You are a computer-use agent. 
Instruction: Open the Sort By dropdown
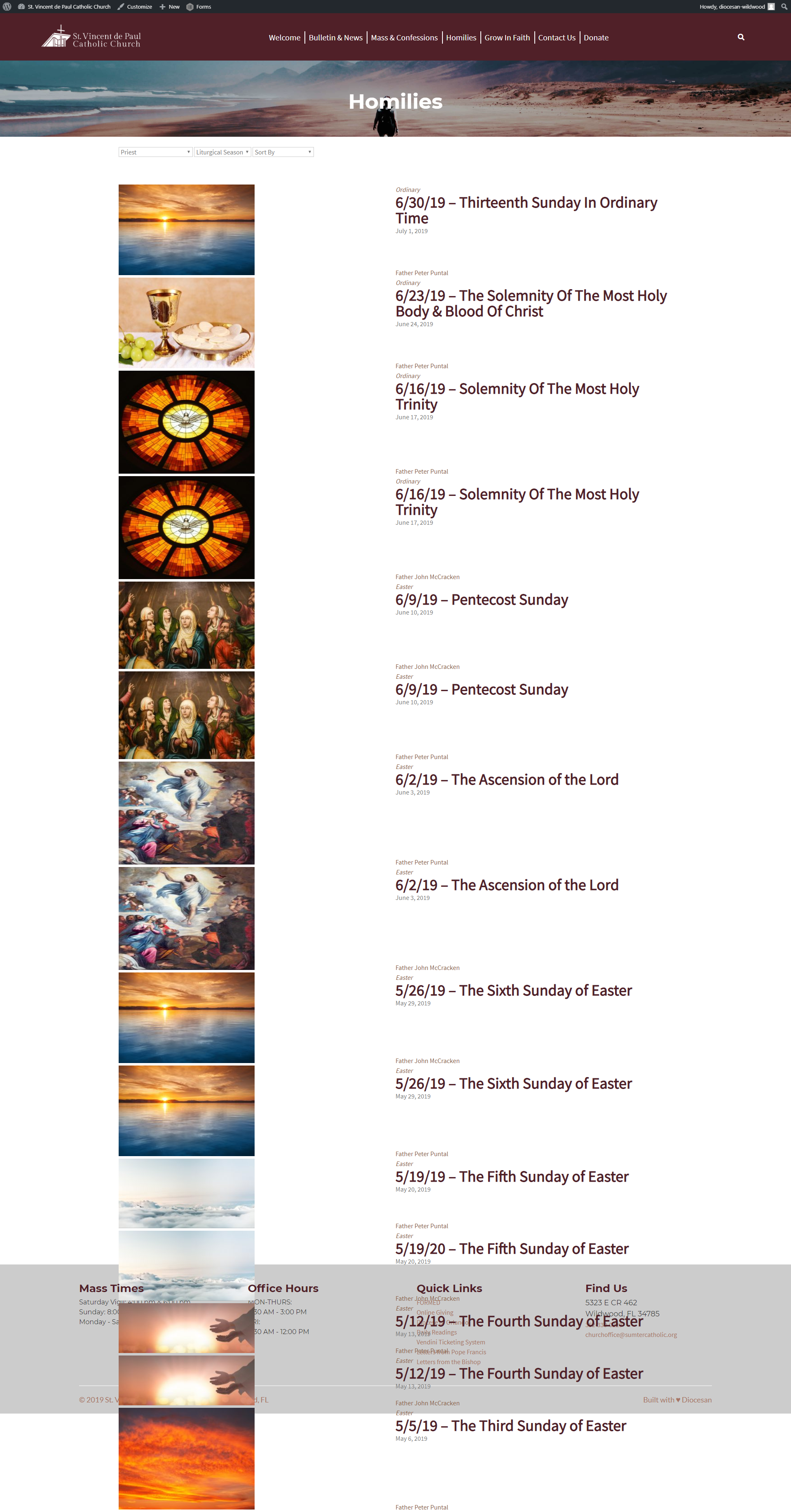point(283,152)
